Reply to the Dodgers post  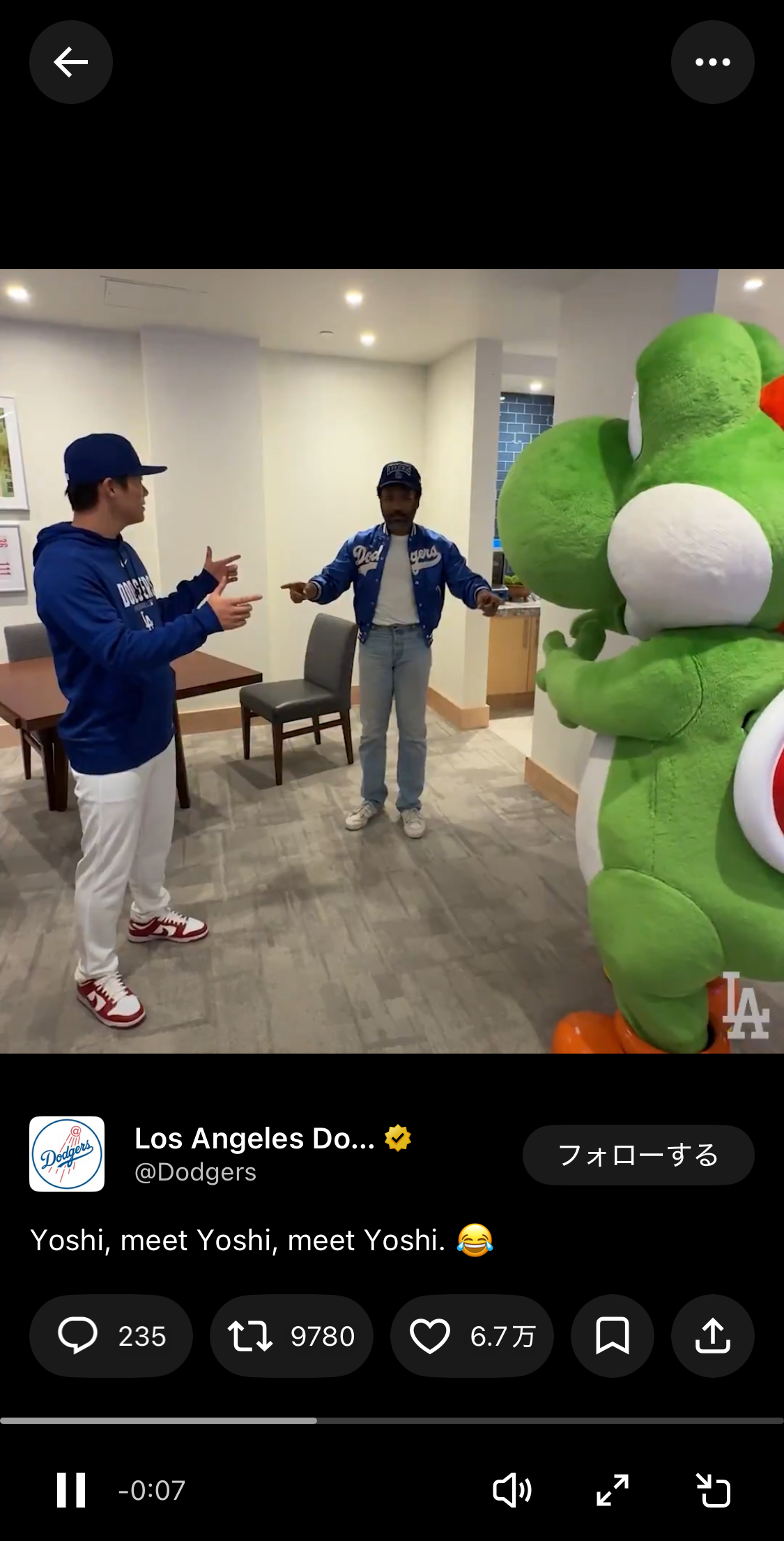[x=111, y=1336]
